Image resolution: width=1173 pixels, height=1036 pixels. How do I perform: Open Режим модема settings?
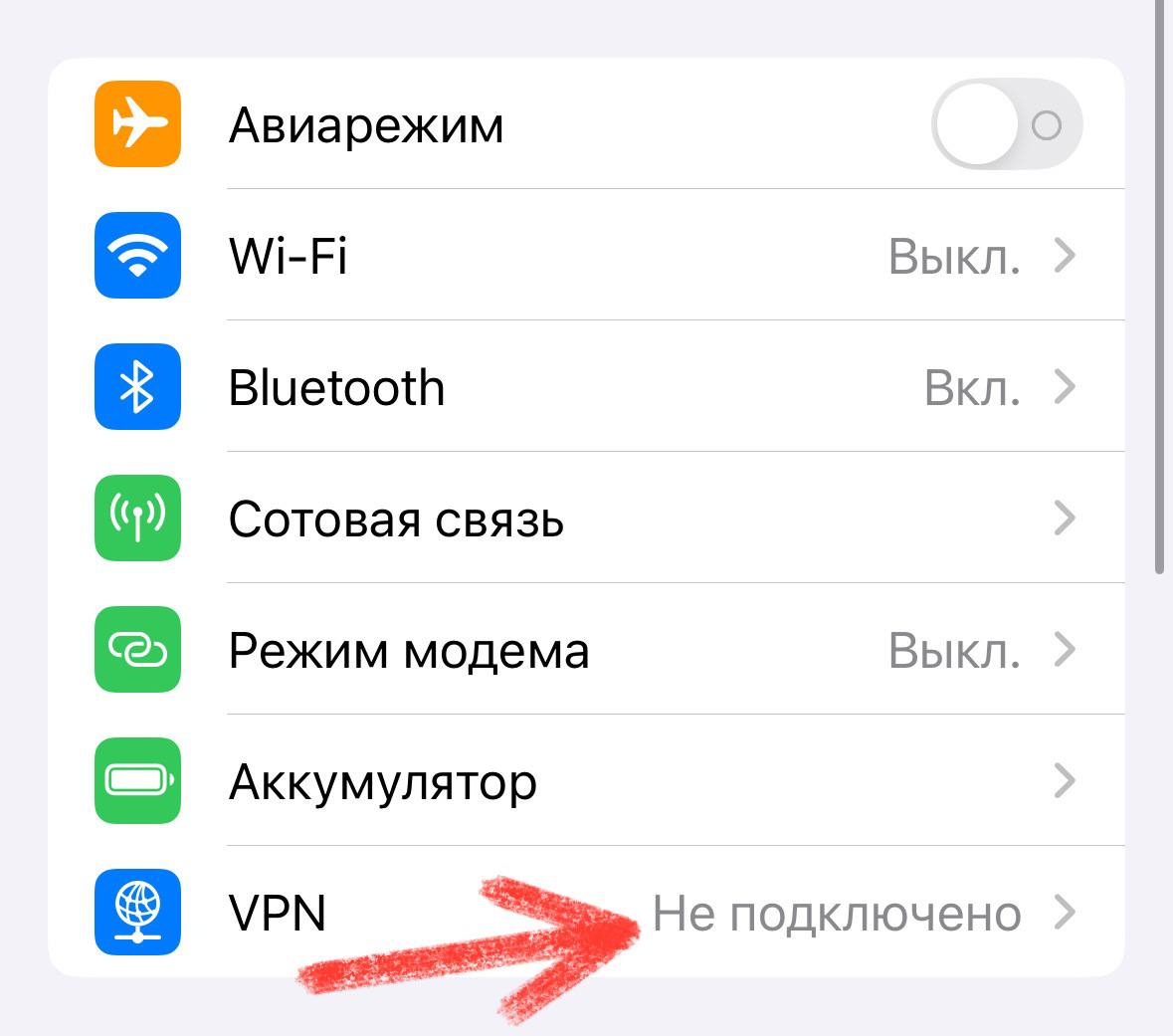(x=597, y=650)
